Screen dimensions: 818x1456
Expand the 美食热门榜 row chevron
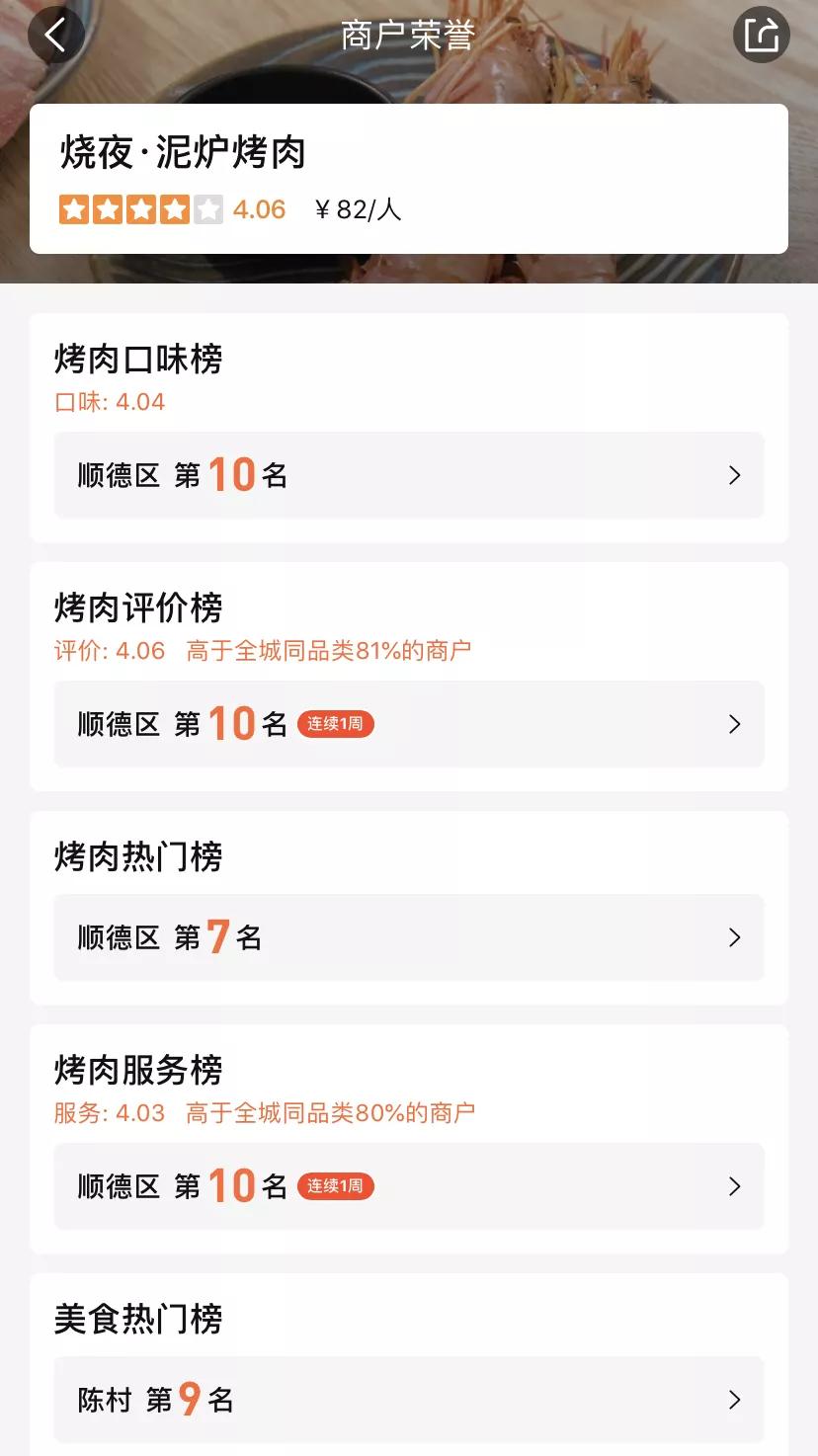734,1400
